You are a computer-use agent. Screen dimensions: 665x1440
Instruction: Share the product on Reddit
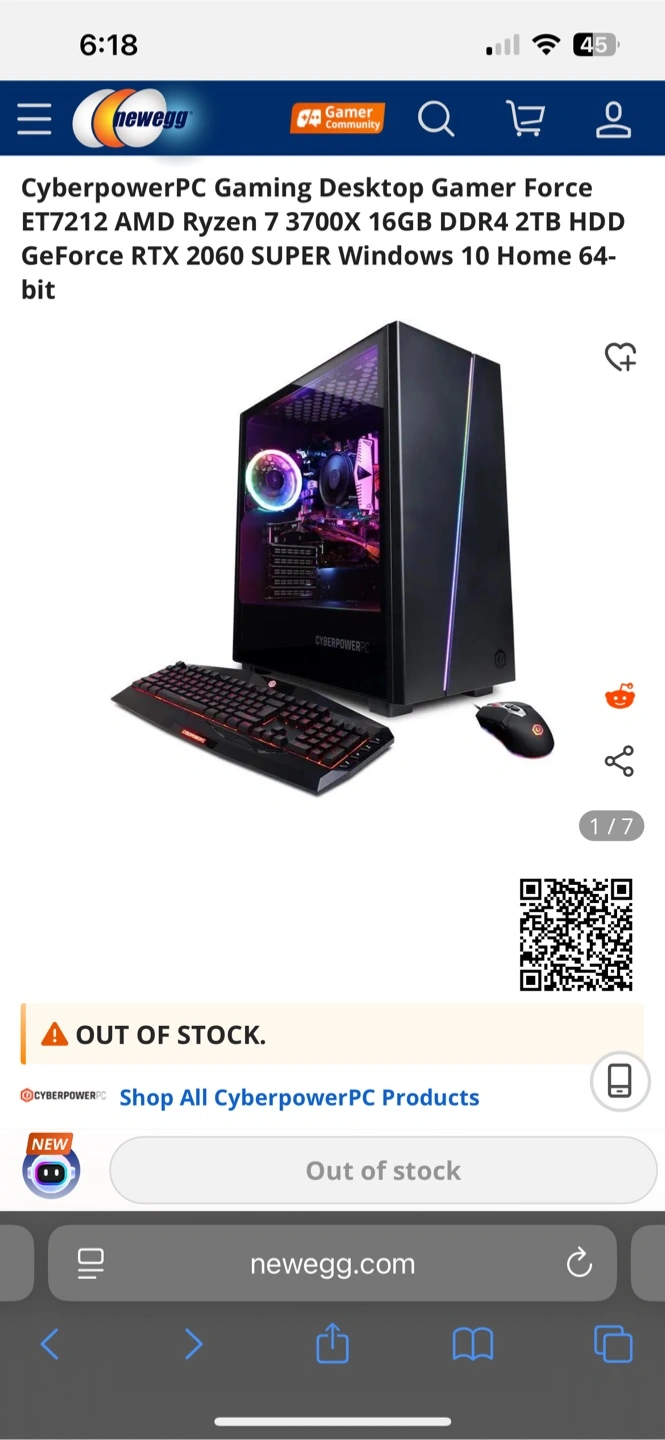[x=620, y=696]
